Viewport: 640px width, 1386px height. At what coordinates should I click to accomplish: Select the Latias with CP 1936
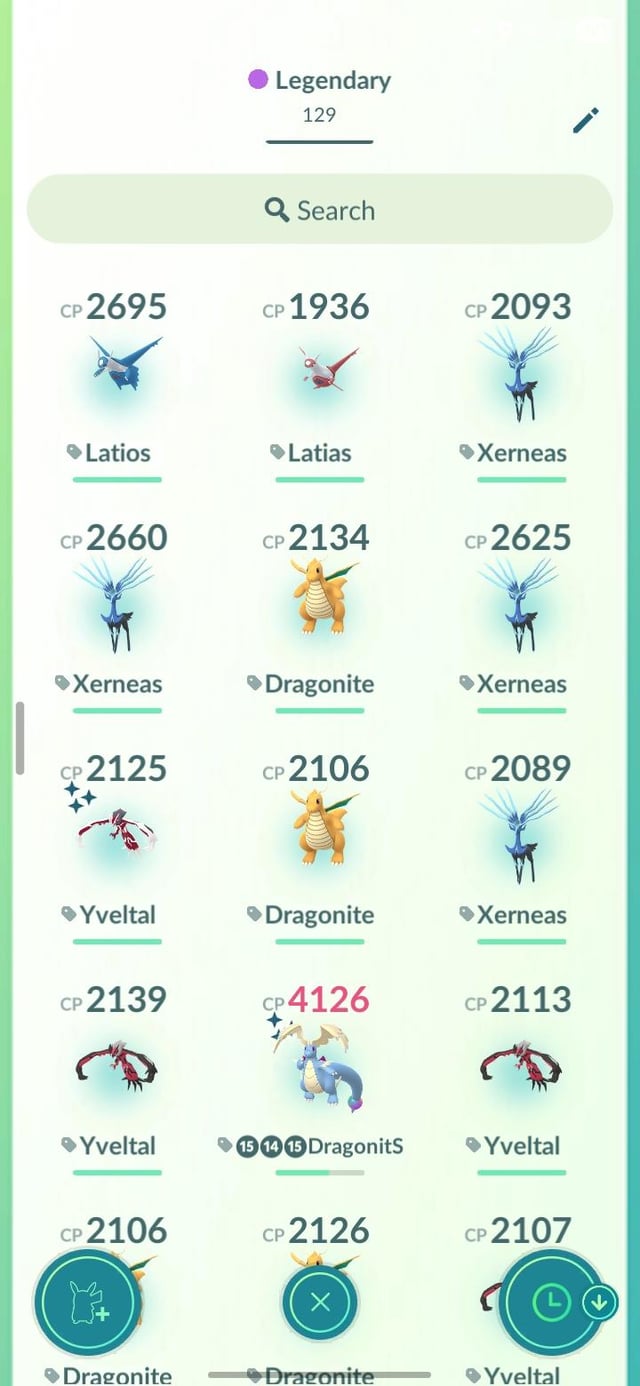pos(320,368)
